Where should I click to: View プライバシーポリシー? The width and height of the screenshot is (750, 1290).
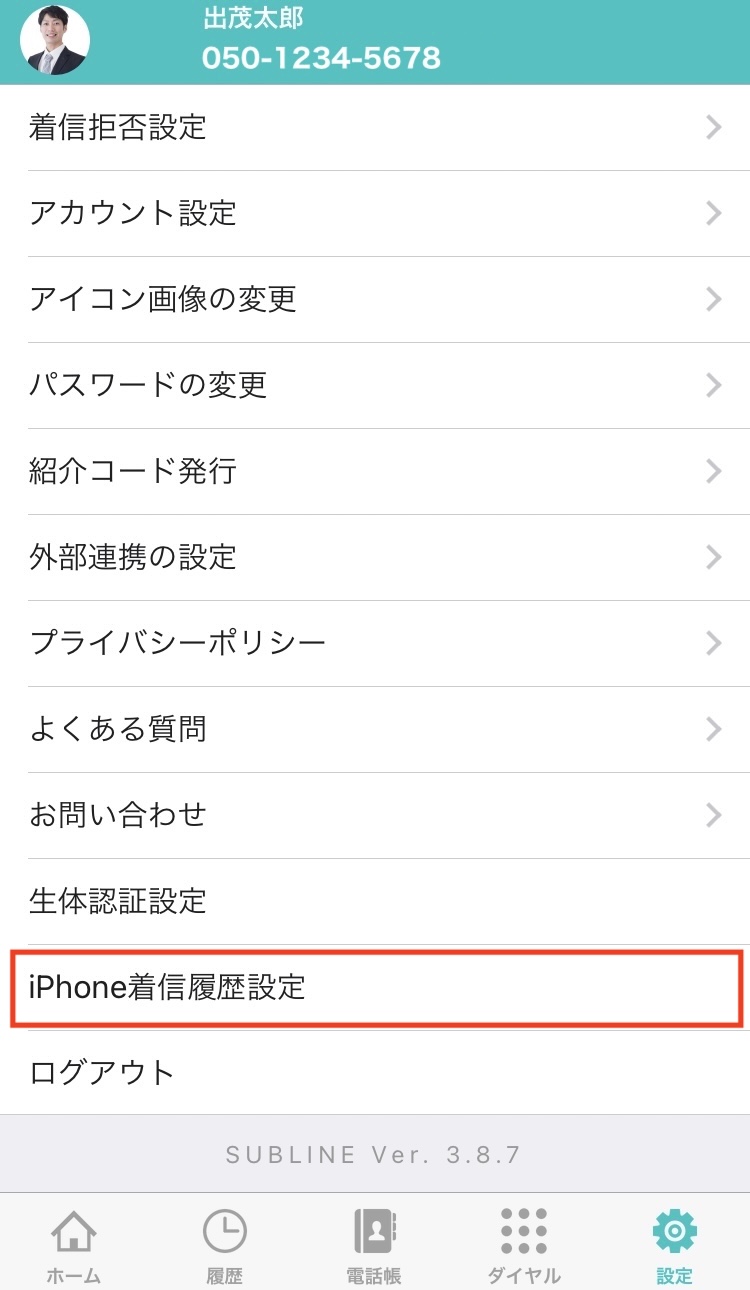[x=375, y=643]
